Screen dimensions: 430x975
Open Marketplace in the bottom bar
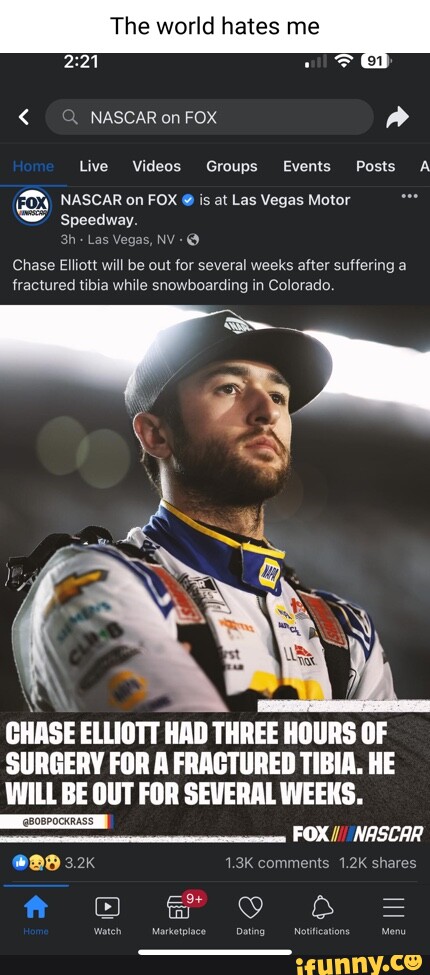[x=179, y=916]
